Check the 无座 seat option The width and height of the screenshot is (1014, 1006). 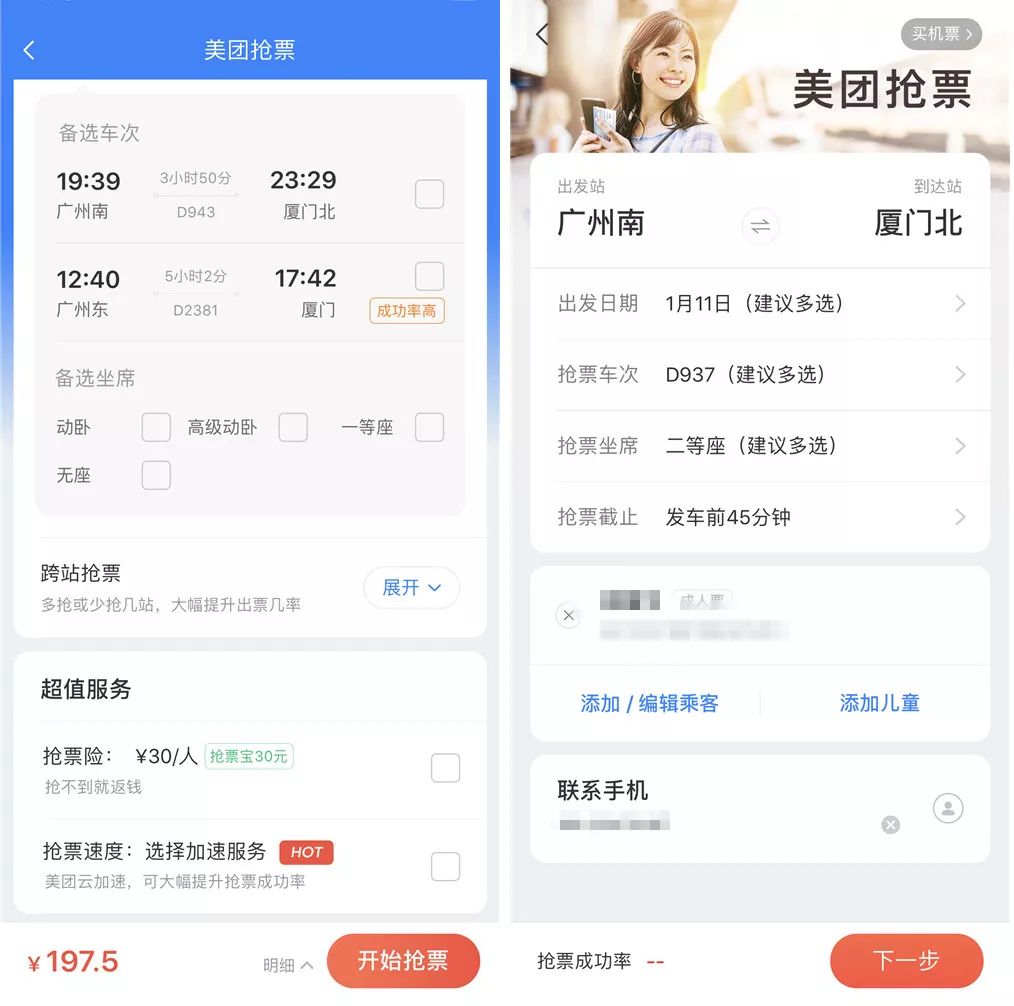coord(156,475)
